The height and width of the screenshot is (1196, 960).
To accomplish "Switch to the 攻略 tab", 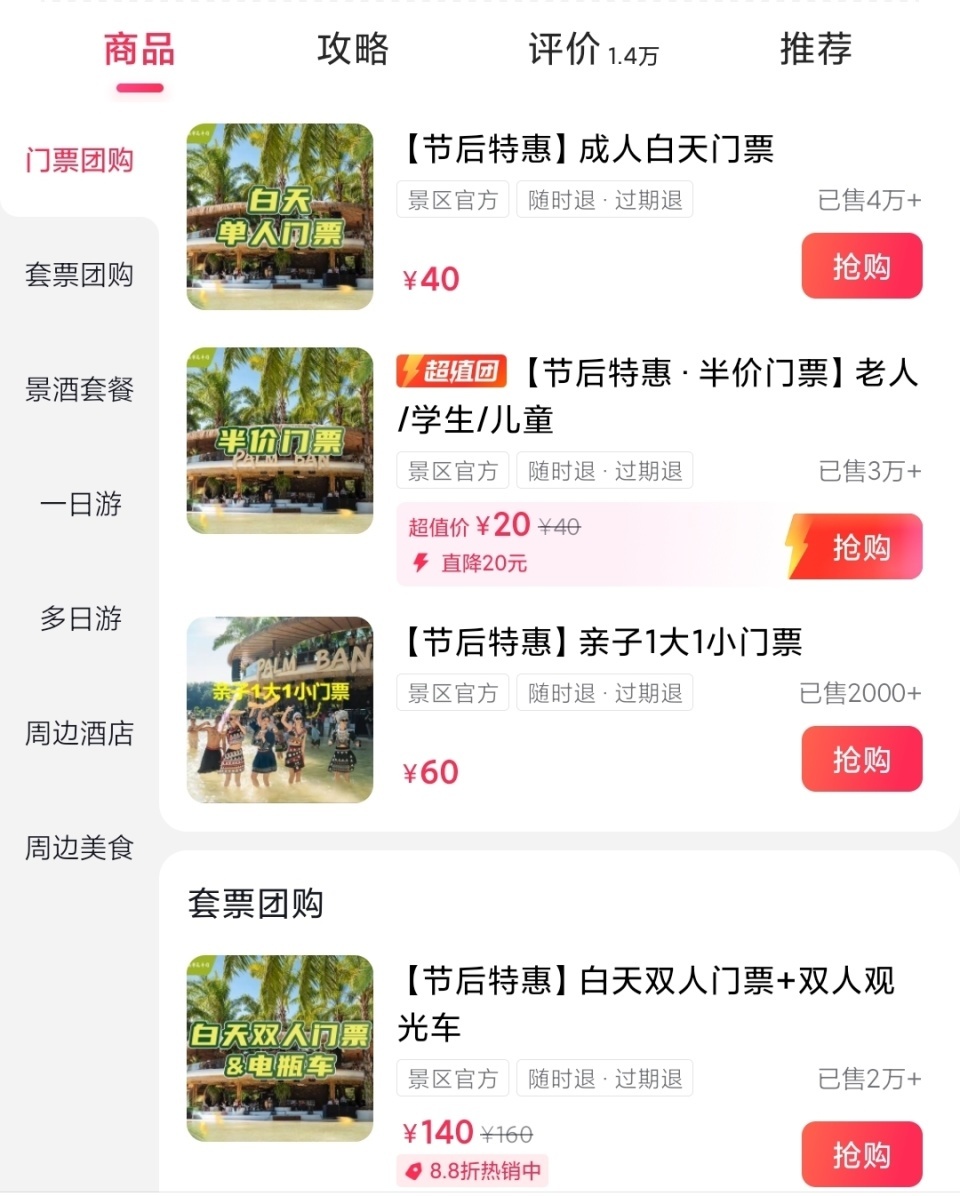I will coord(352,49).
